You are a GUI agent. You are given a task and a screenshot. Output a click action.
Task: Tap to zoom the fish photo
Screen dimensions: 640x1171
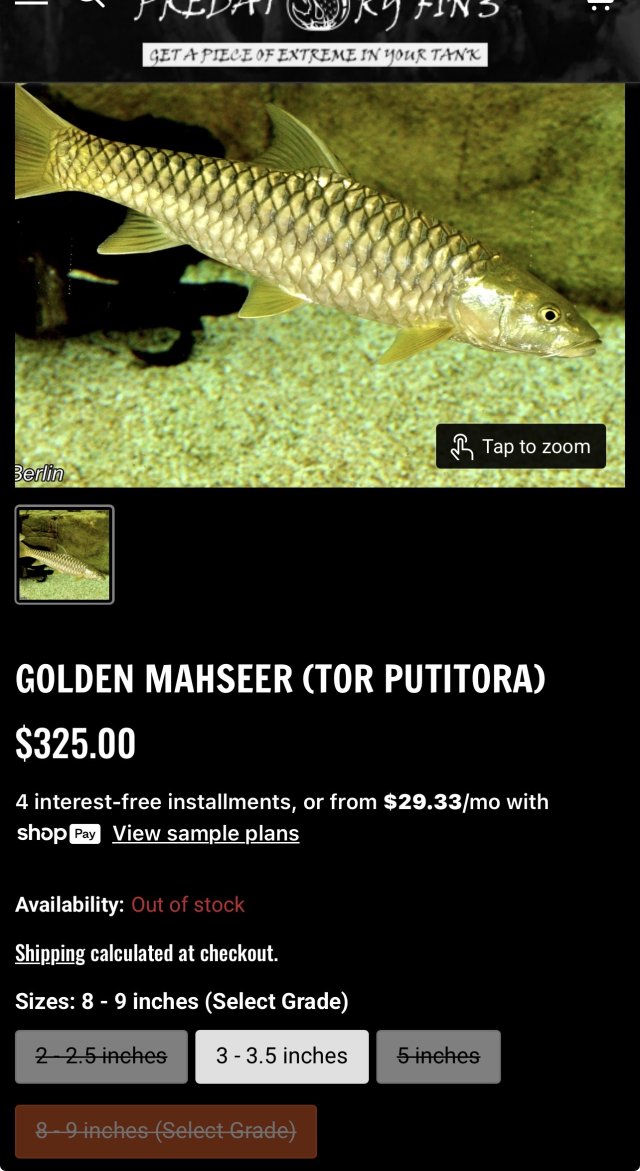pyautogui.click(x=520, y=447)
